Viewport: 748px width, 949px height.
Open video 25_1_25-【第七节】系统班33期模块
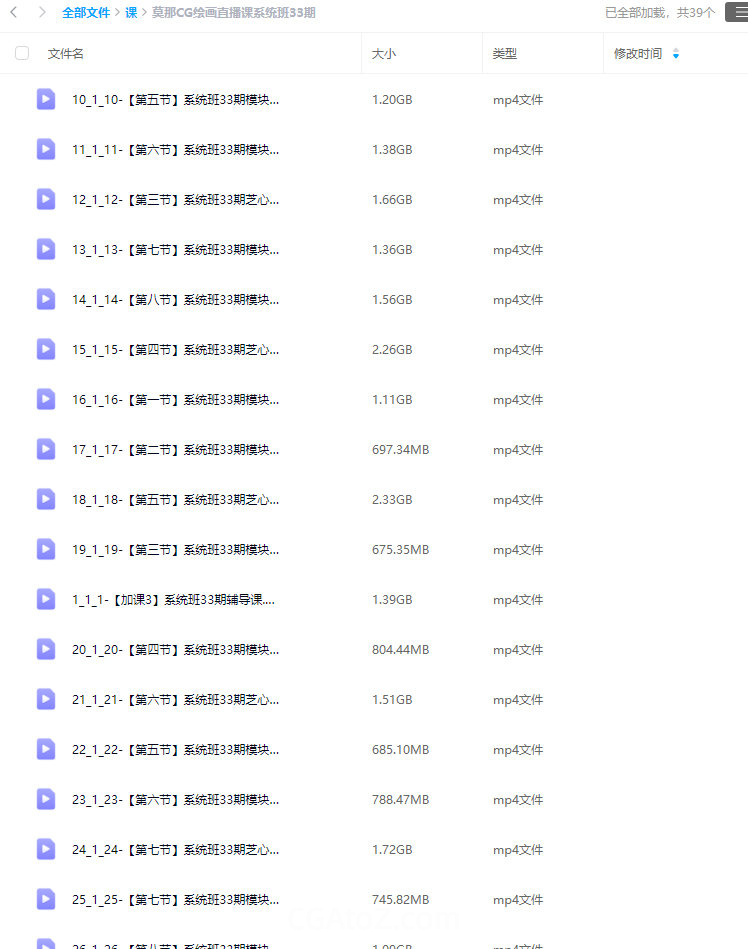[x=175, y=900]
